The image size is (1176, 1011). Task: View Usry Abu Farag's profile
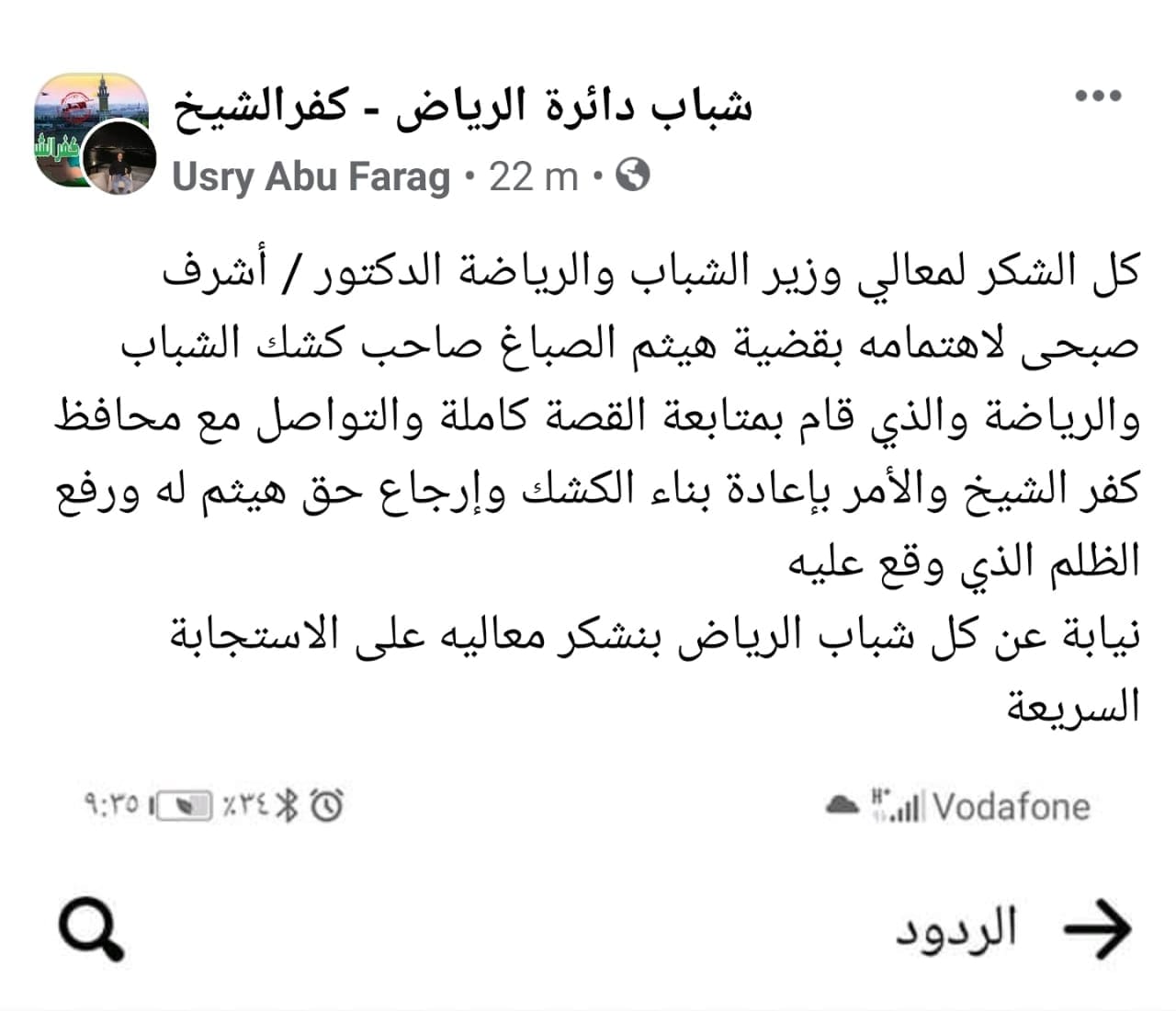pyautogui.click(x=311, y=176)
